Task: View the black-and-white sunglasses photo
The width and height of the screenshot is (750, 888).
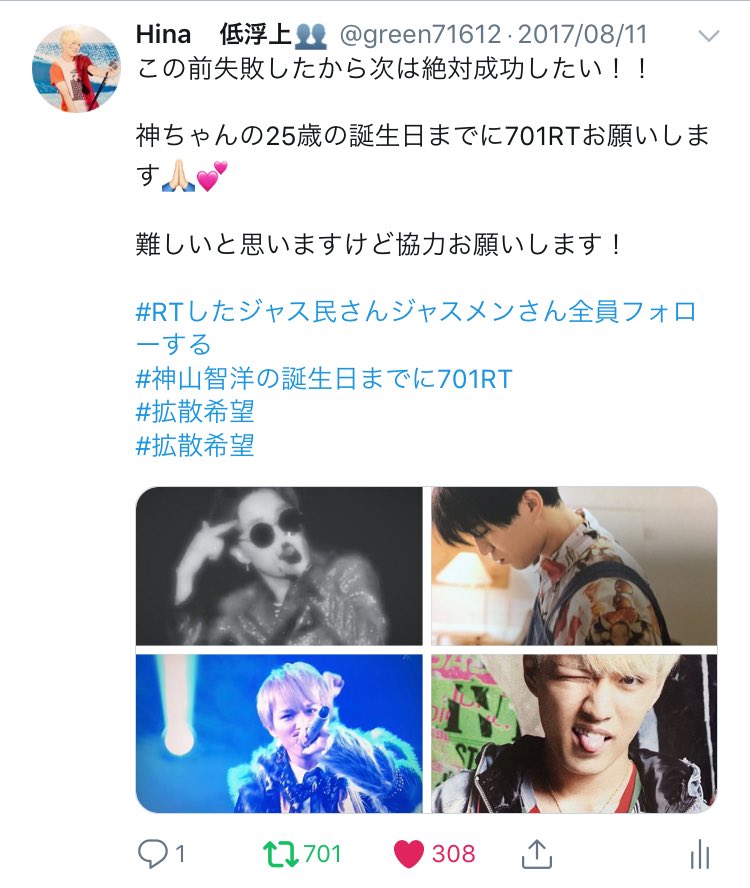Action: pos(279,566)
